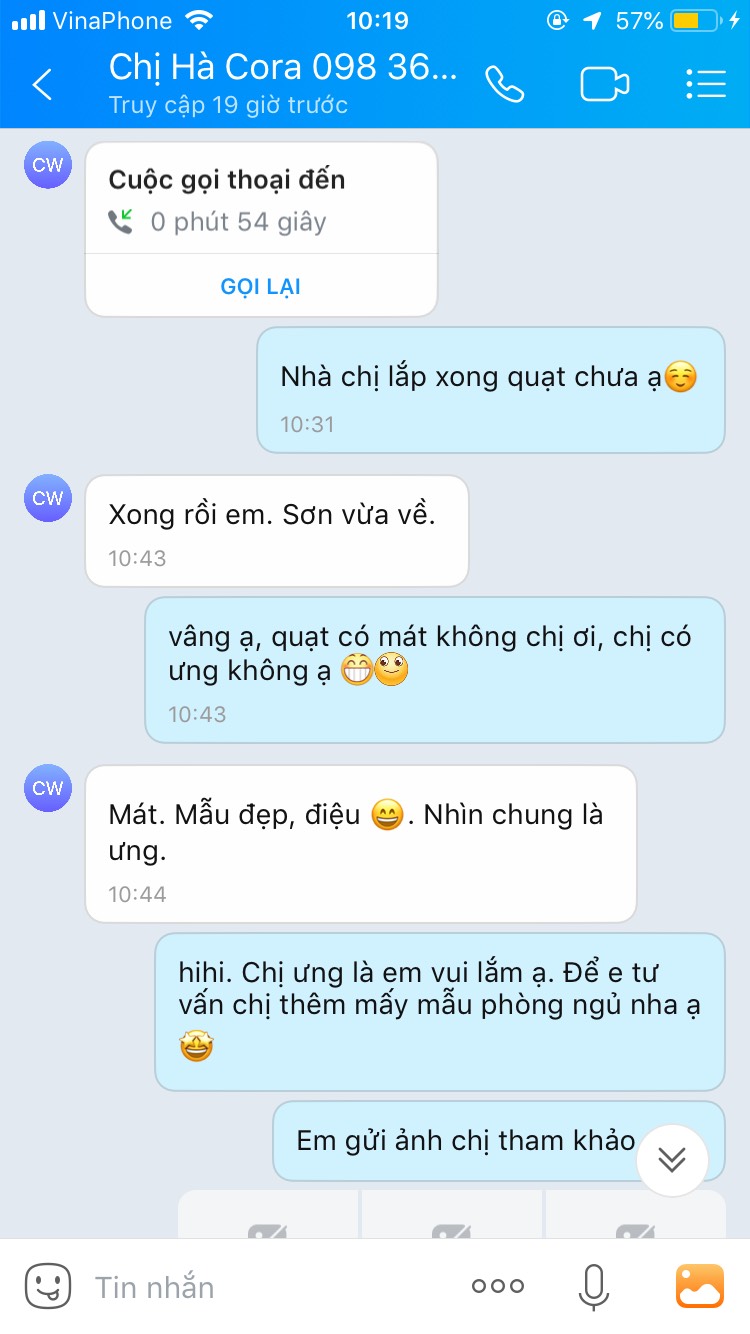Tap GỌI LẠI to call back

(261, 287)
